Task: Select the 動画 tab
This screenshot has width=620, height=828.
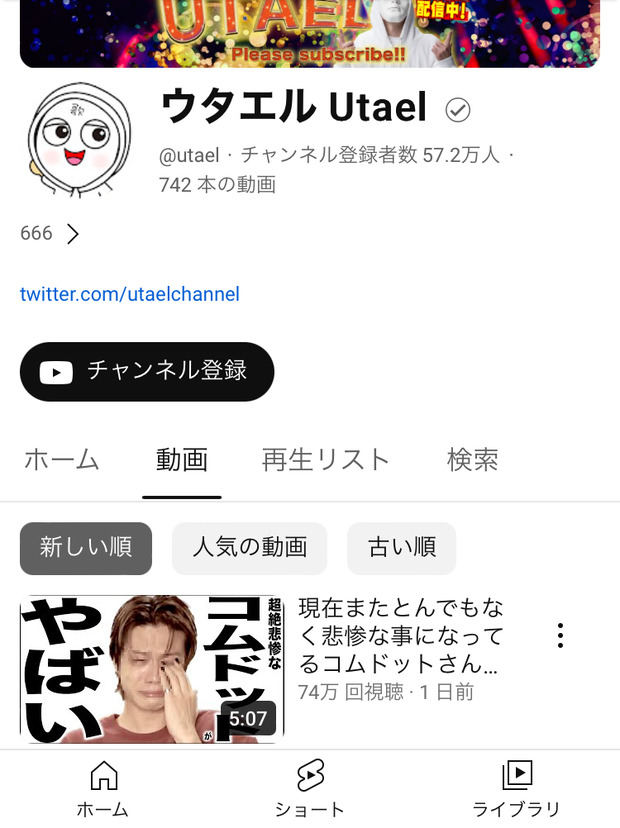Action: 182,460
